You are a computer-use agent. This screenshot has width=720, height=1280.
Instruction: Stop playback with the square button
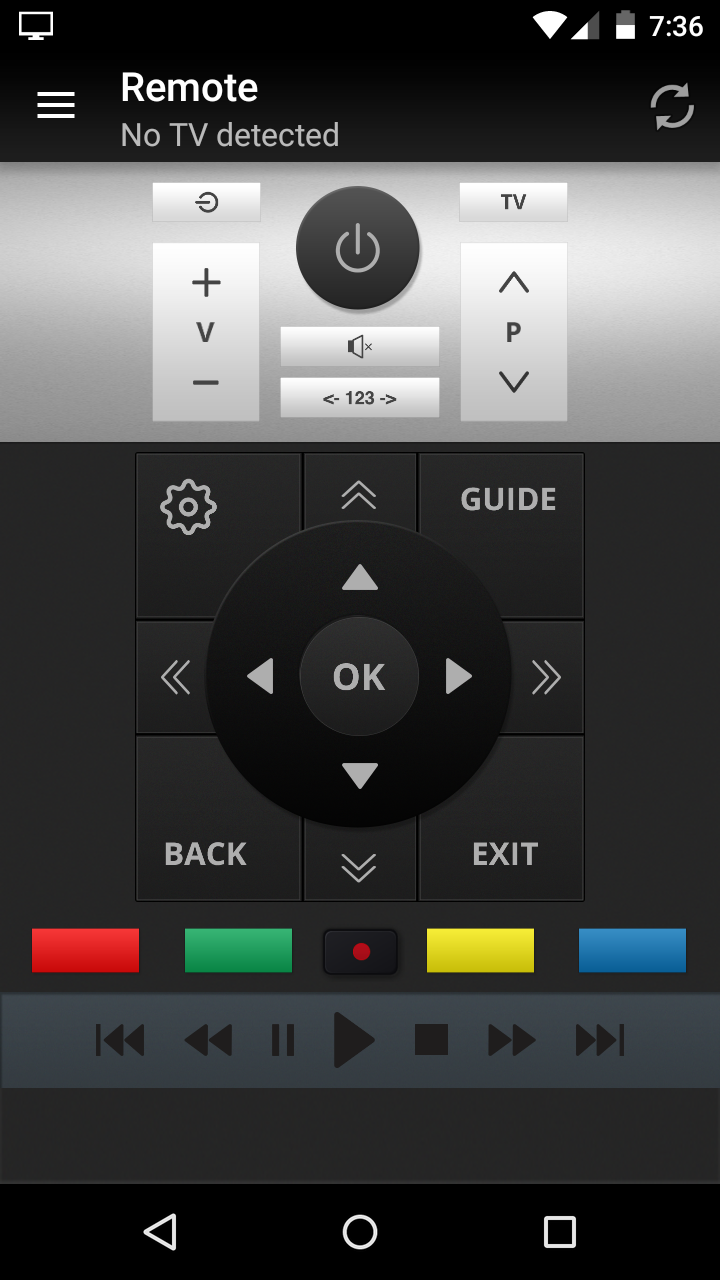(431, 1040)
